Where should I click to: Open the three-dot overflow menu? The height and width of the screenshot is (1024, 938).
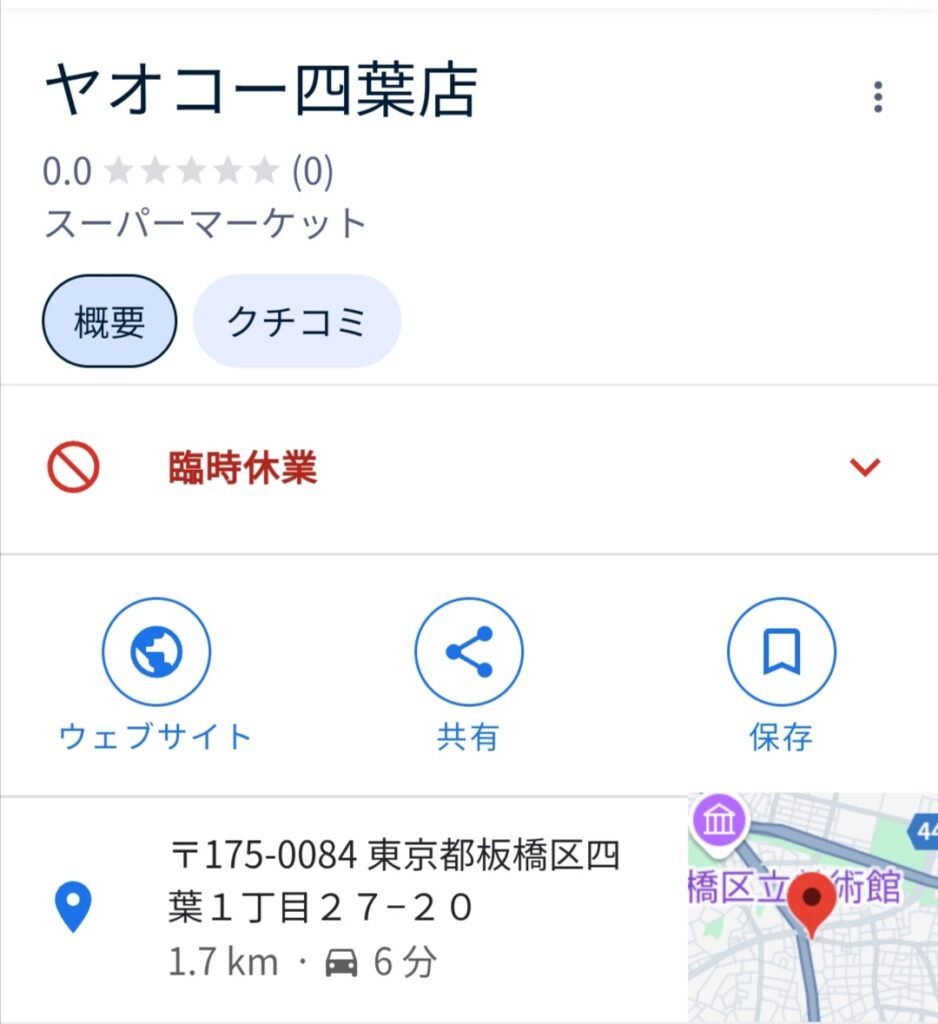[877, 97]
